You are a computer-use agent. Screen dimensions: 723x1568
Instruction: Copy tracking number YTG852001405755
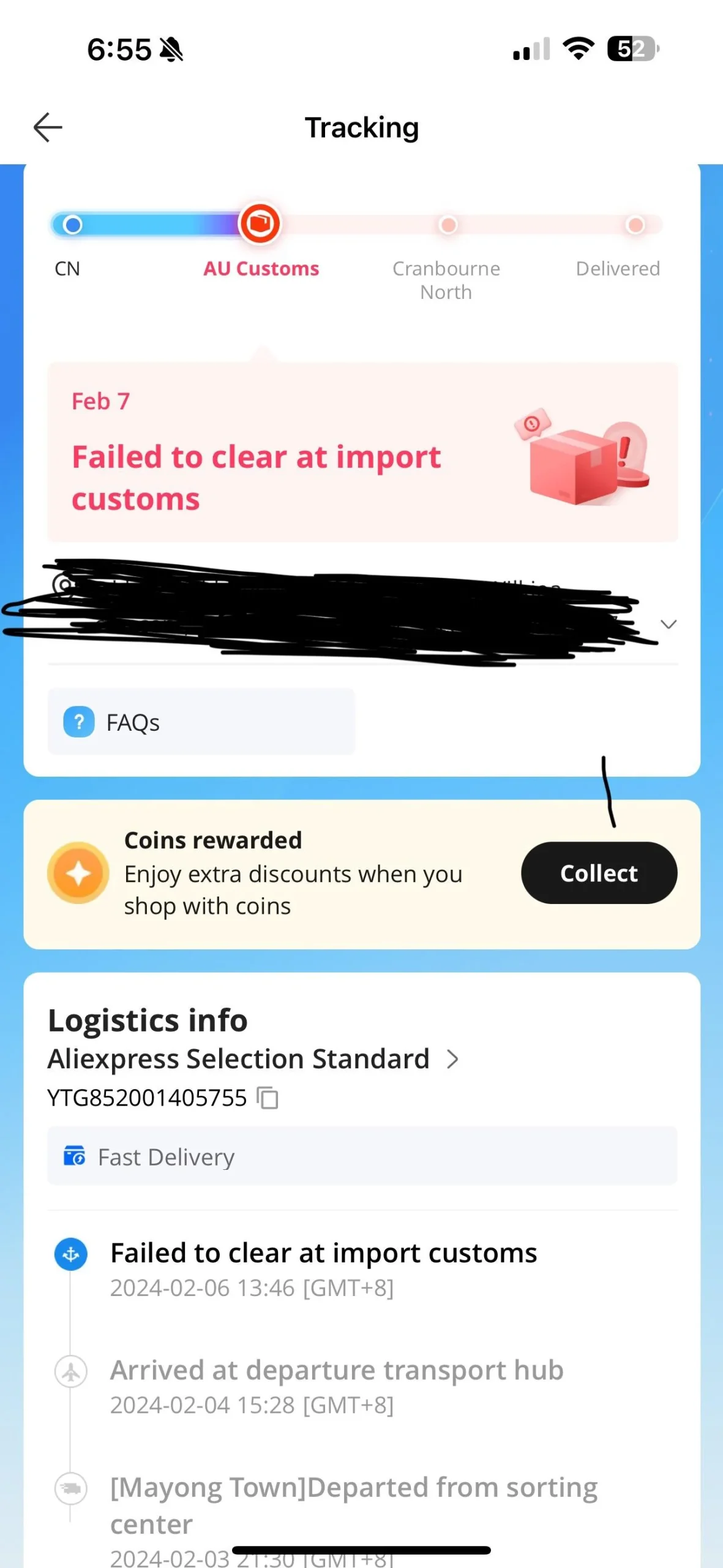point(268,1098)
